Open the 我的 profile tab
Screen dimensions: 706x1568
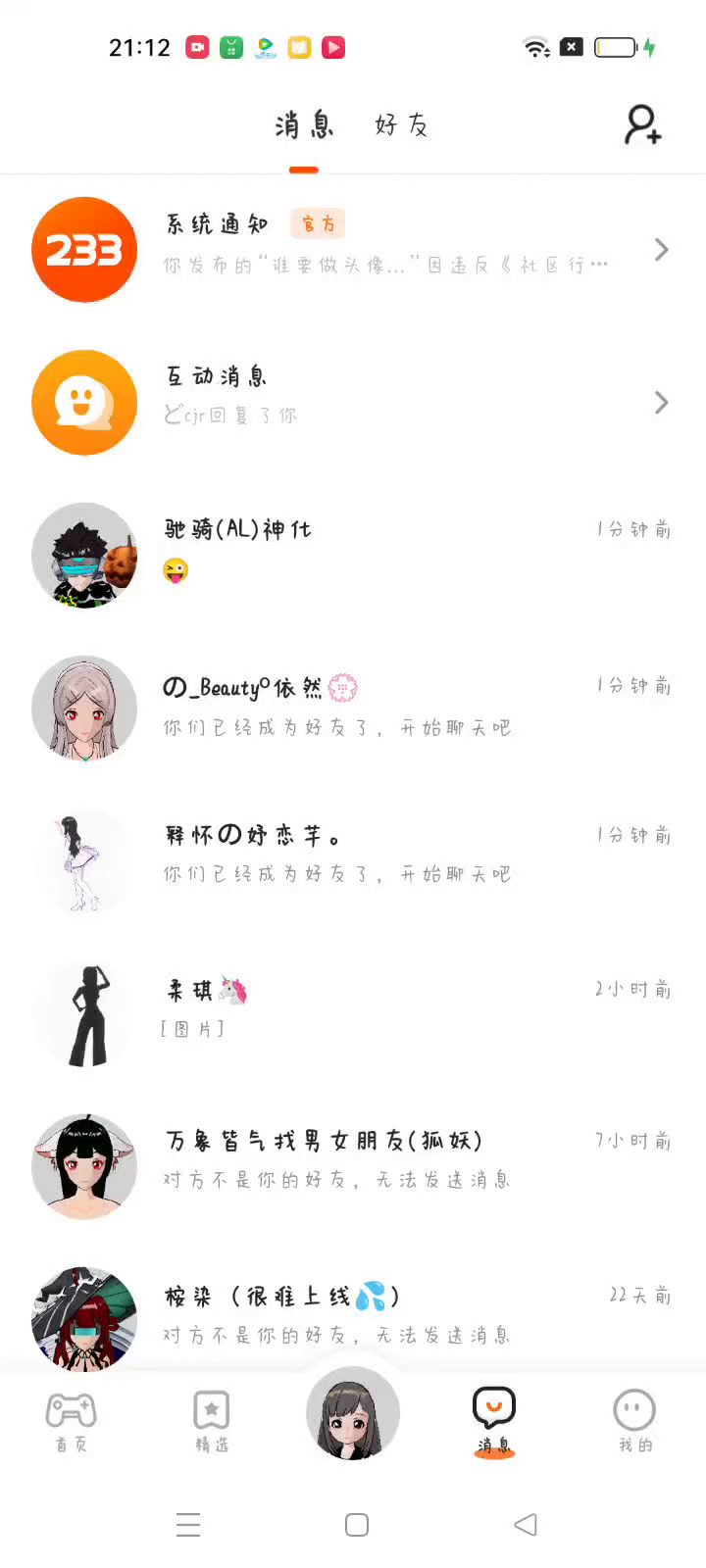click(x=634, y=1421)
